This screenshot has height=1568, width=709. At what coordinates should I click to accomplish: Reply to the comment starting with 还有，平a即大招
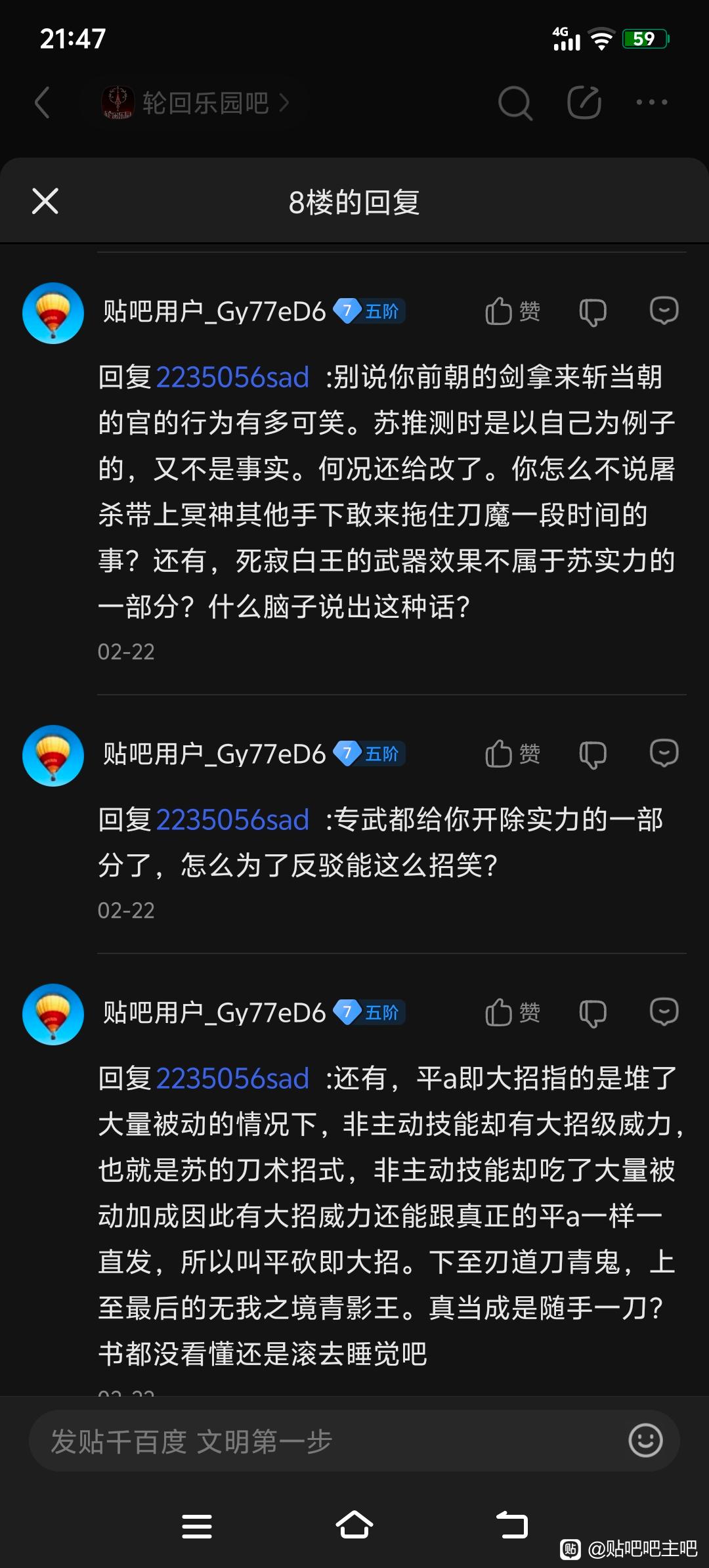pyautogui.click(x=664, y=1012)
